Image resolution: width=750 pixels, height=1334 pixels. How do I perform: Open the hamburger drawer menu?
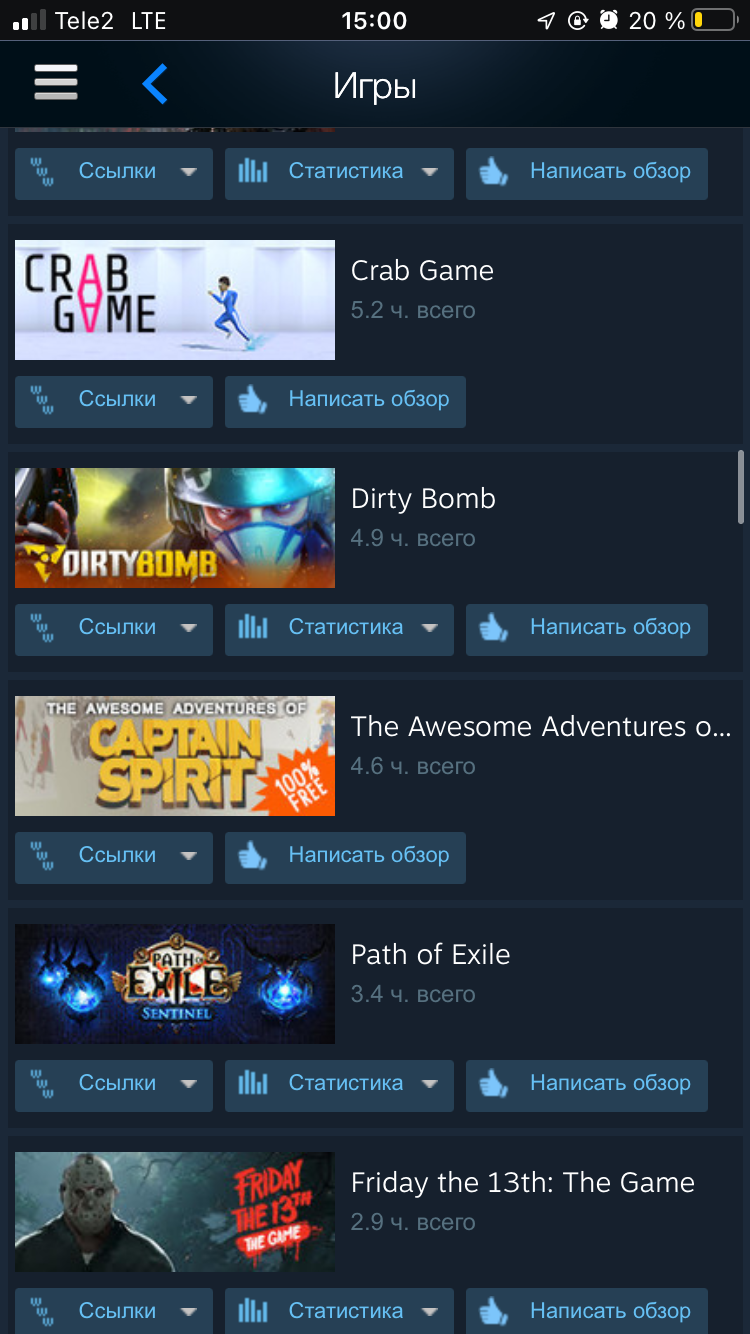56,84
